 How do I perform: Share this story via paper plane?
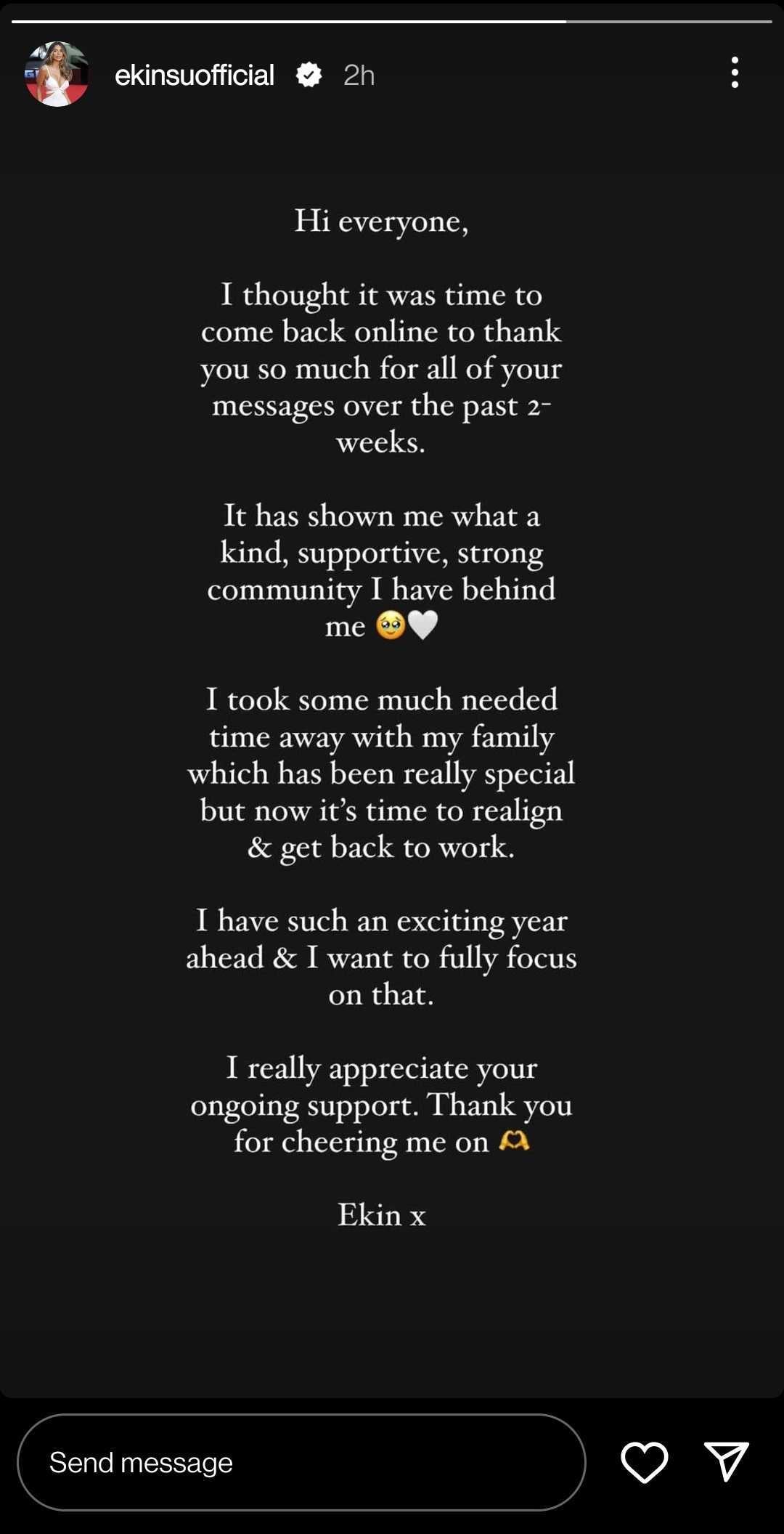[x=726, y=1461]
